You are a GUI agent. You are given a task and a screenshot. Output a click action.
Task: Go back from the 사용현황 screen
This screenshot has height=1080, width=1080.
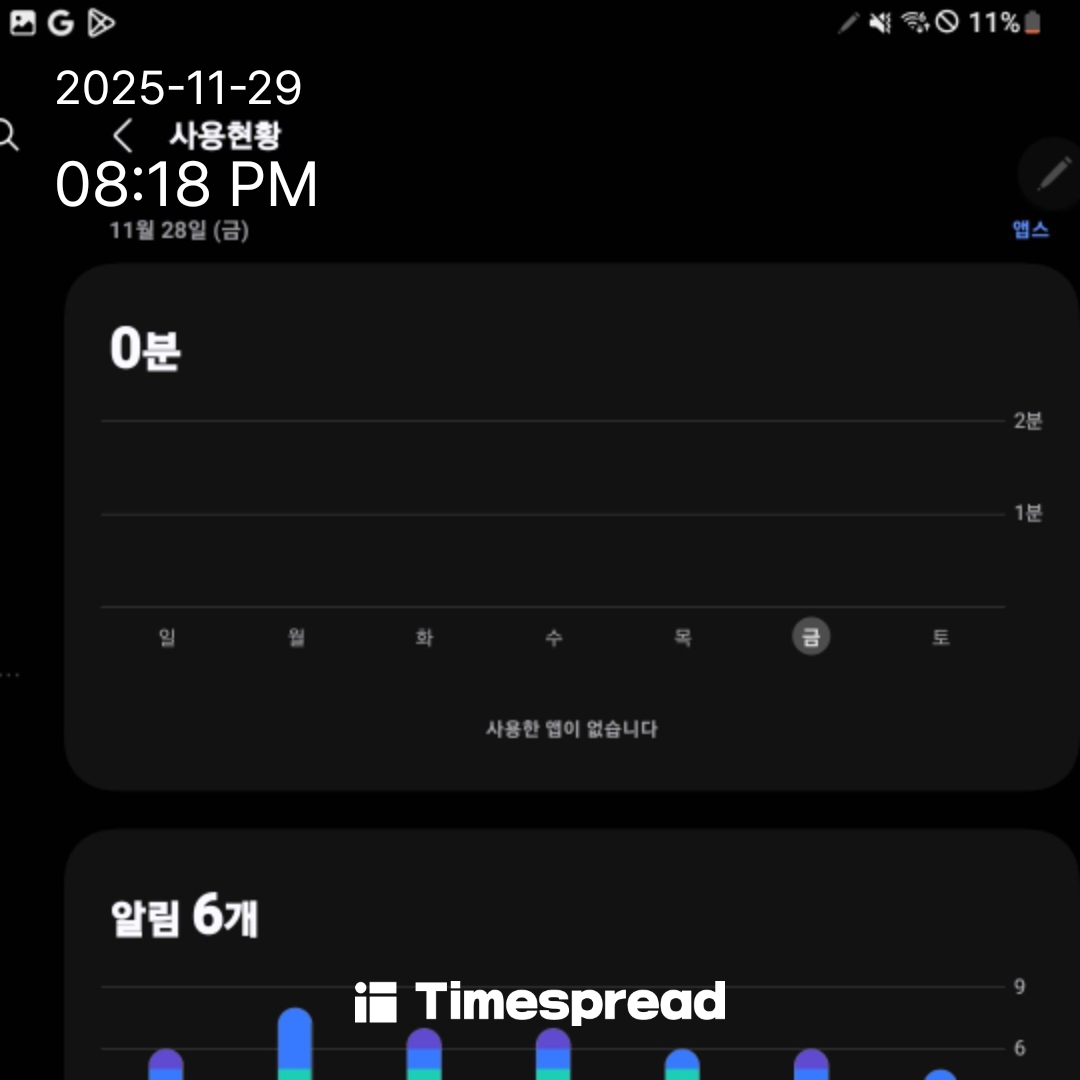(x=123, y=135)
